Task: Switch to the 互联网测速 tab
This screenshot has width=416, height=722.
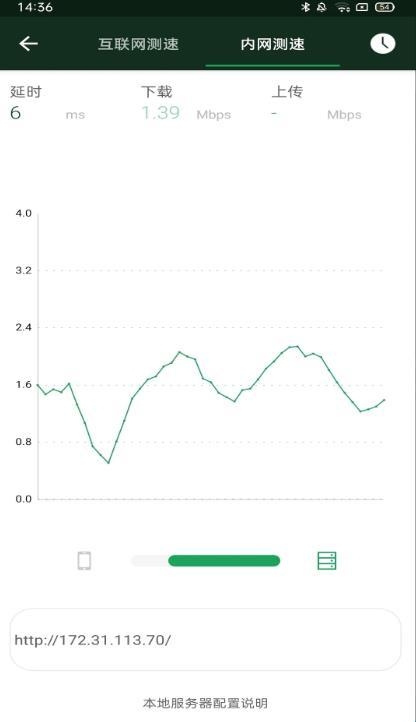Action: click(138, 44)
